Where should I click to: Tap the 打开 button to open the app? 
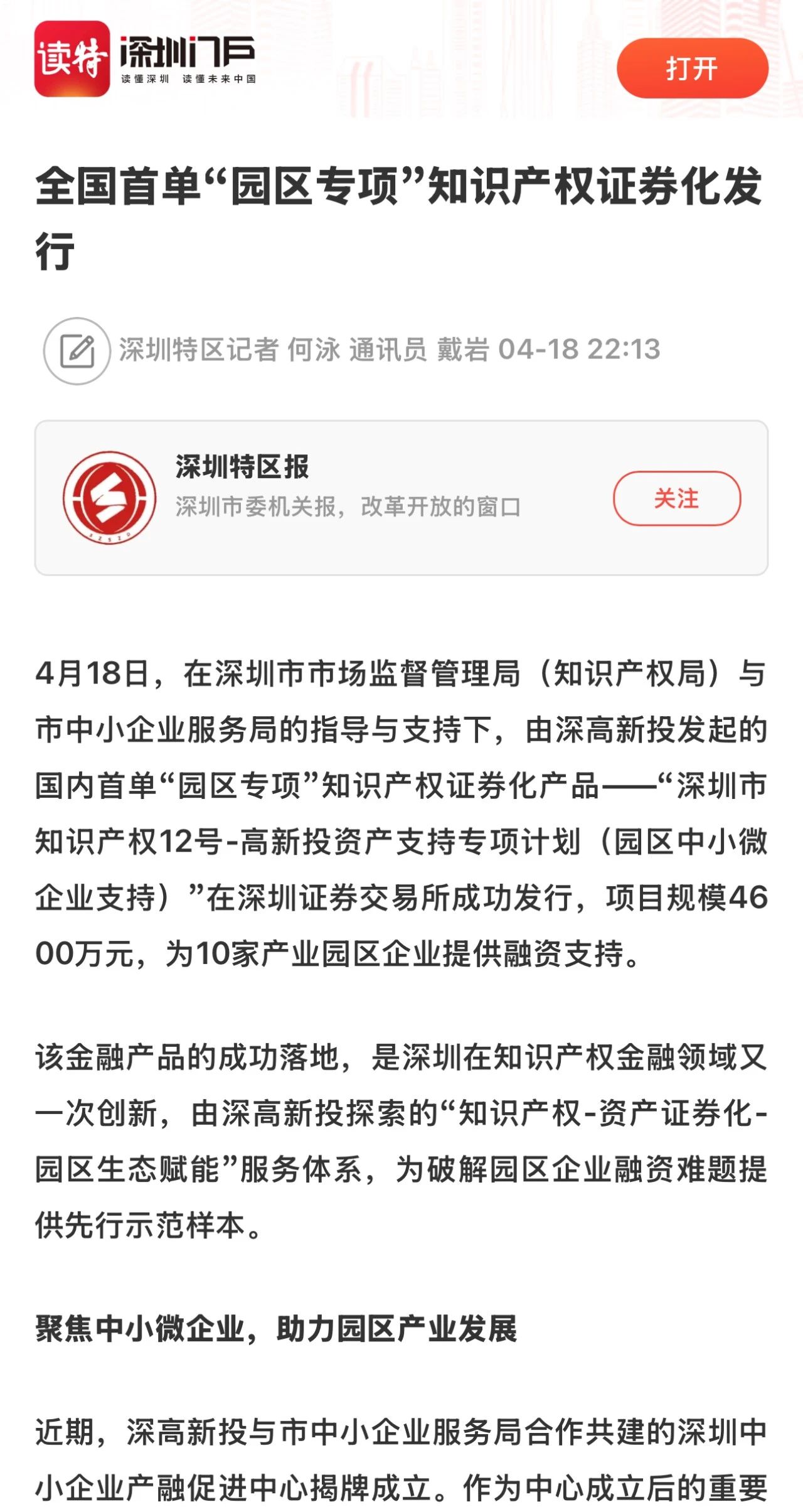[692, 68]
